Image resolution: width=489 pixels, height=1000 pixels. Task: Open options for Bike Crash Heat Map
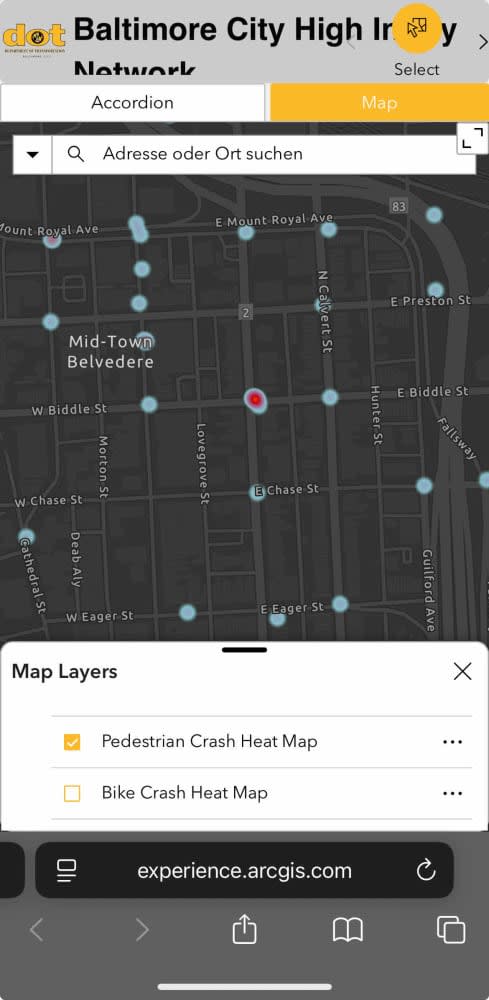(452, 793)
